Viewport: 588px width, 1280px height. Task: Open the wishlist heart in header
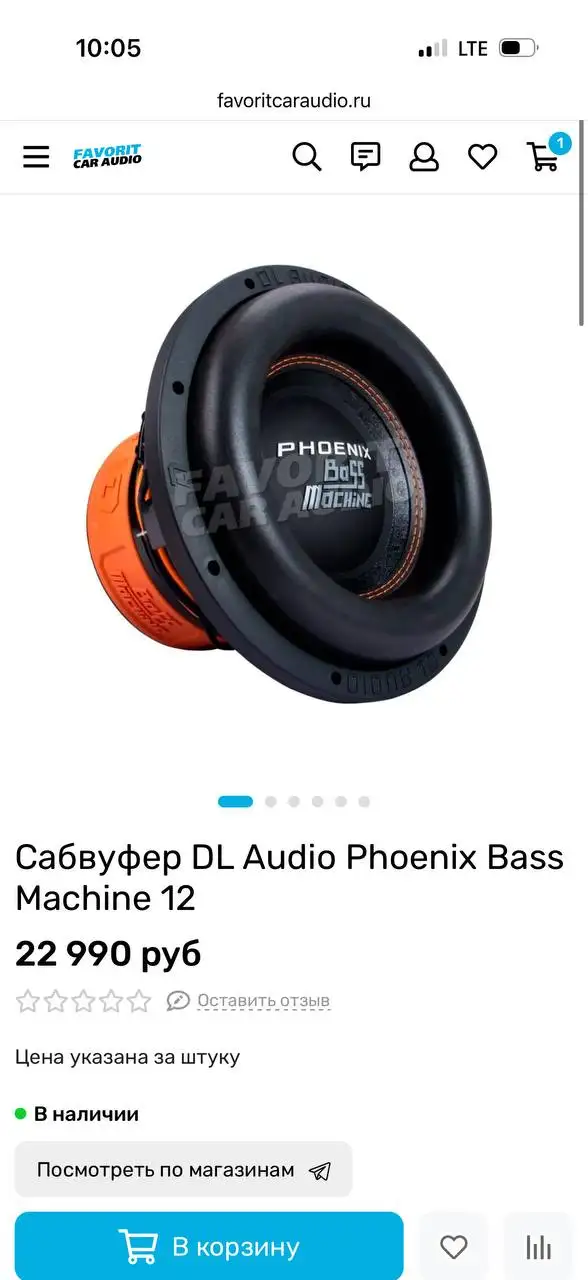point(483,157)
